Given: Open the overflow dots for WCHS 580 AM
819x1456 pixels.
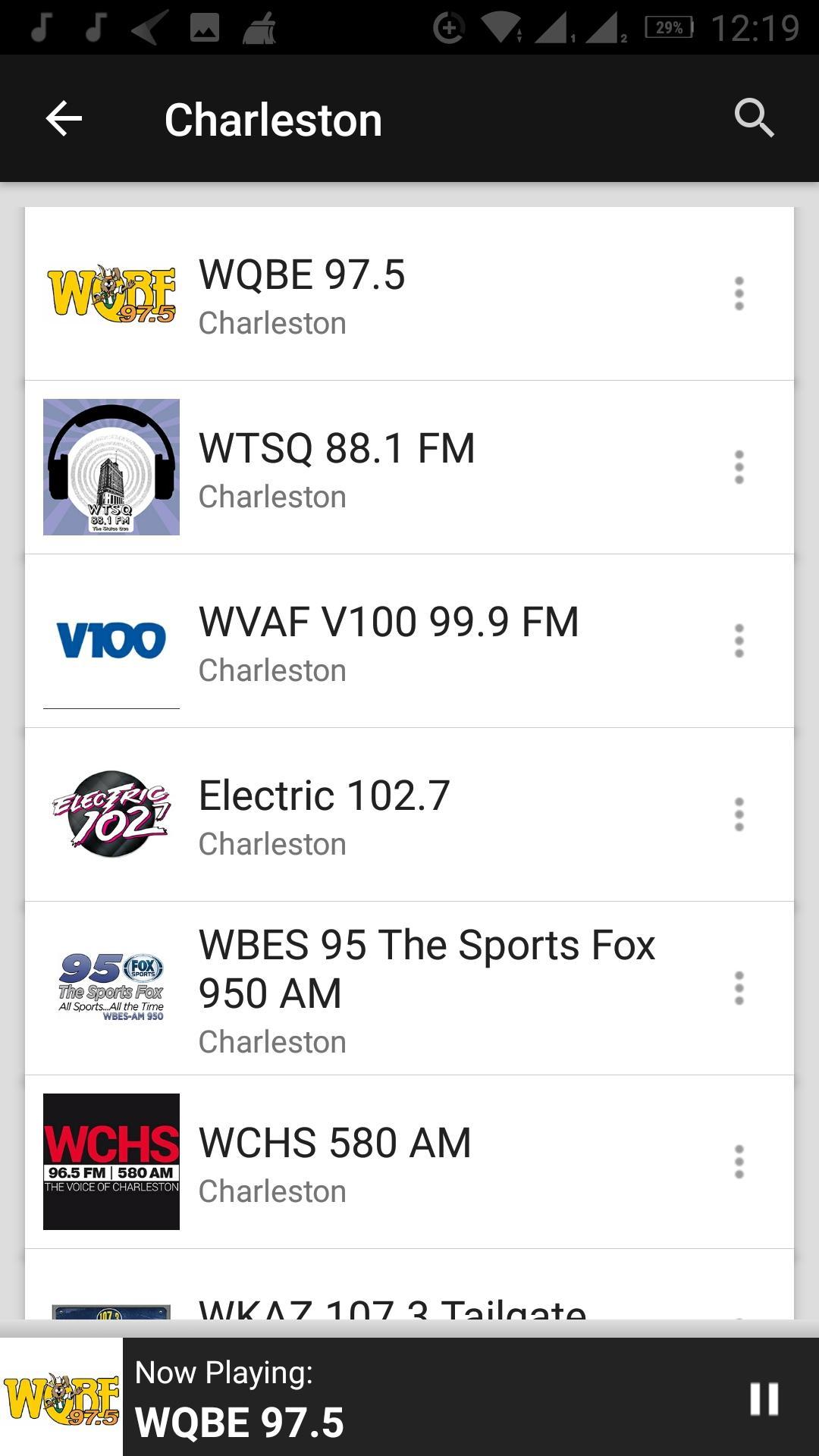Looking at the screenshot, I should [739, 1162].
